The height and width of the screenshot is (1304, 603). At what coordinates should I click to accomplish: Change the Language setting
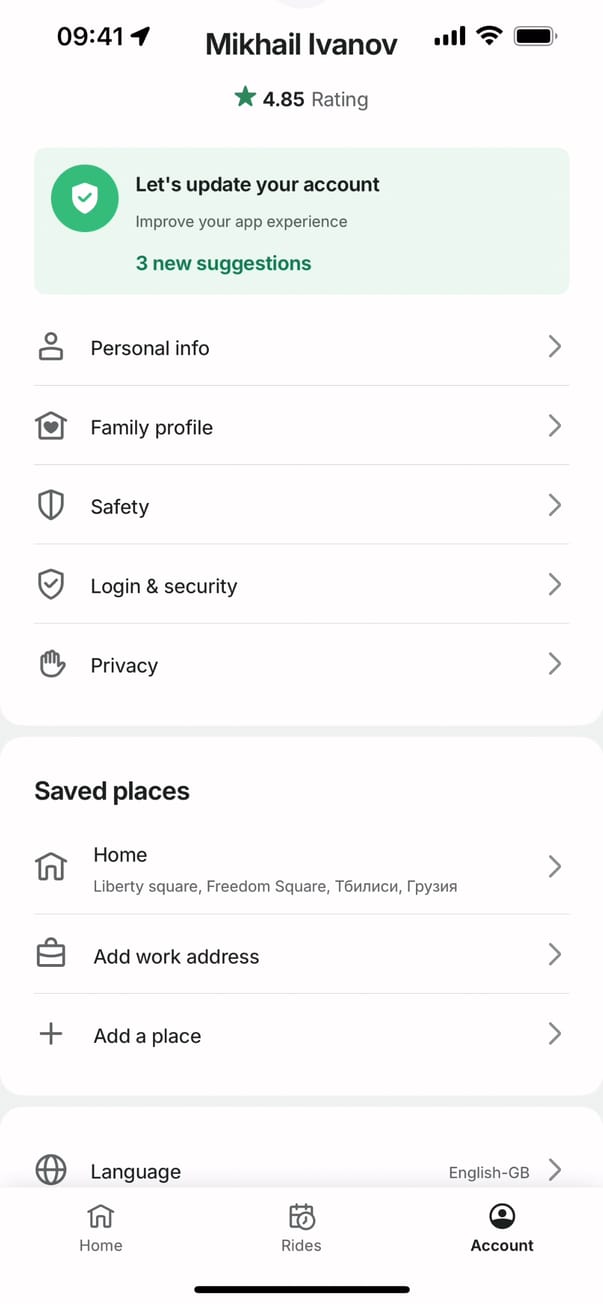[x=300, y=1171]
